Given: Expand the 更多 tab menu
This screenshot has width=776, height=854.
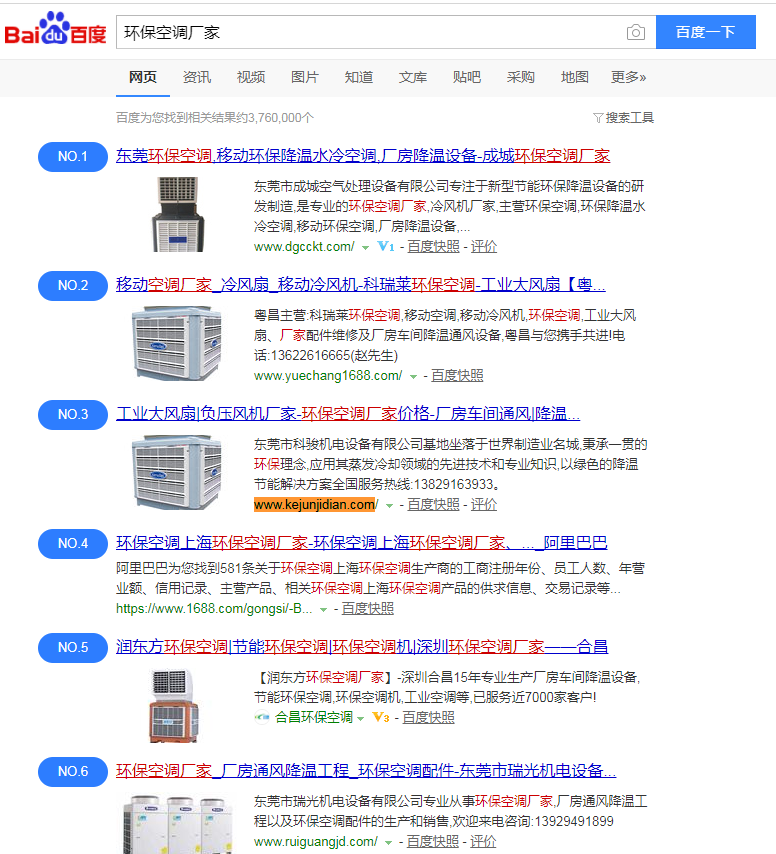Looking at the screenshot, I should click(629, 77).
